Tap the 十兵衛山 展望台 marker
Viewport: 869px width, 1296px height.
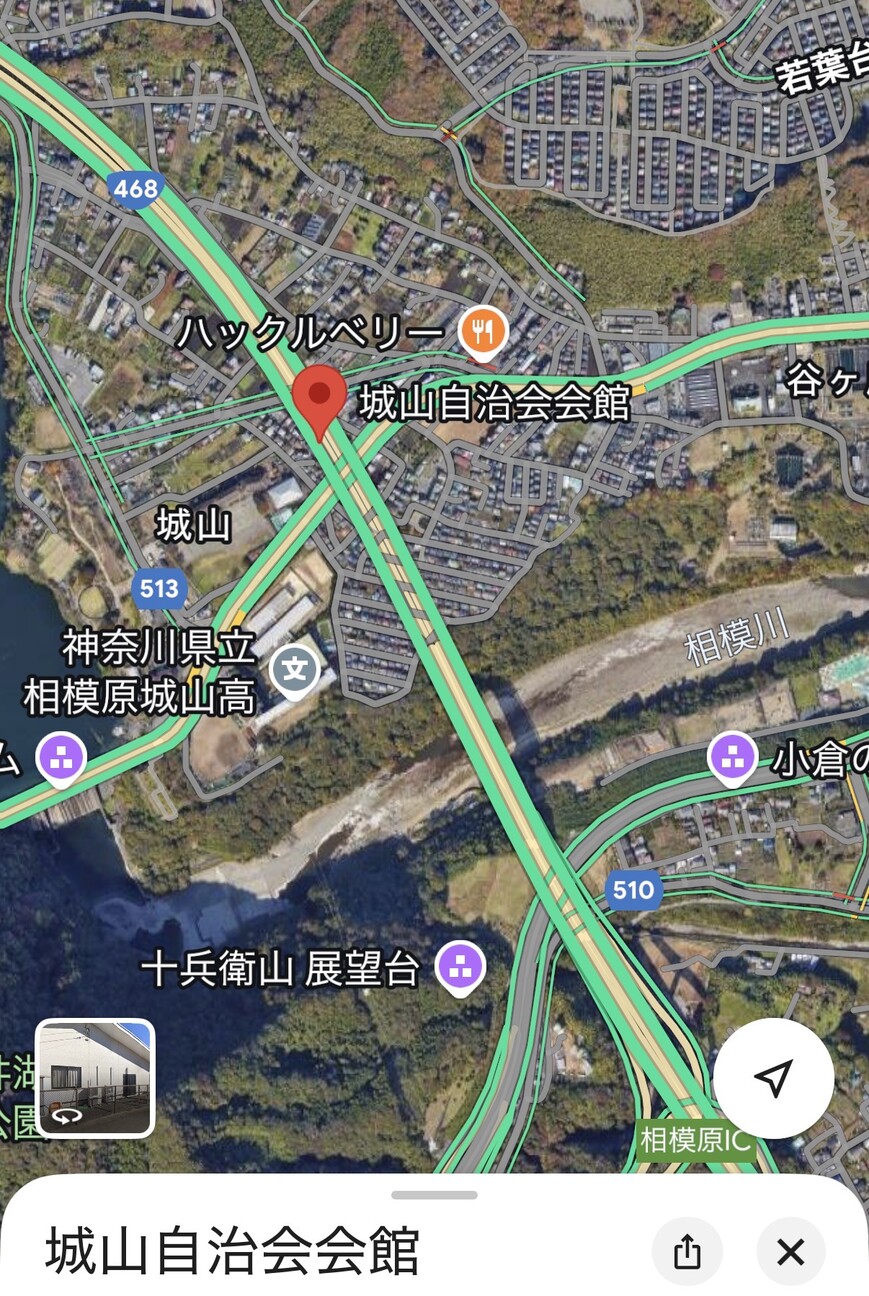tap(461, 967)
